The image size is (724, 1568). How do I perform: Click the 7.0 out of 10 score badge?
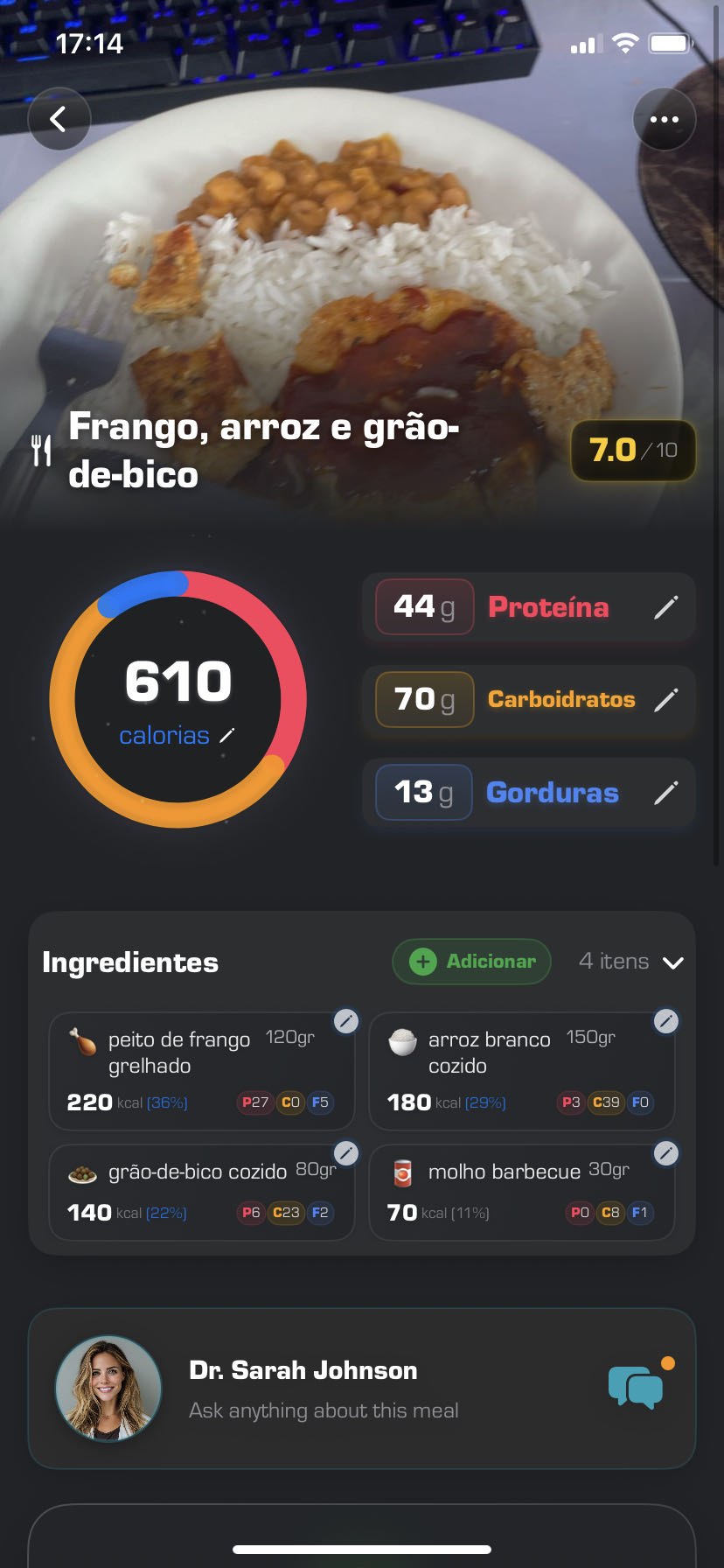click(x=632, y=451)
